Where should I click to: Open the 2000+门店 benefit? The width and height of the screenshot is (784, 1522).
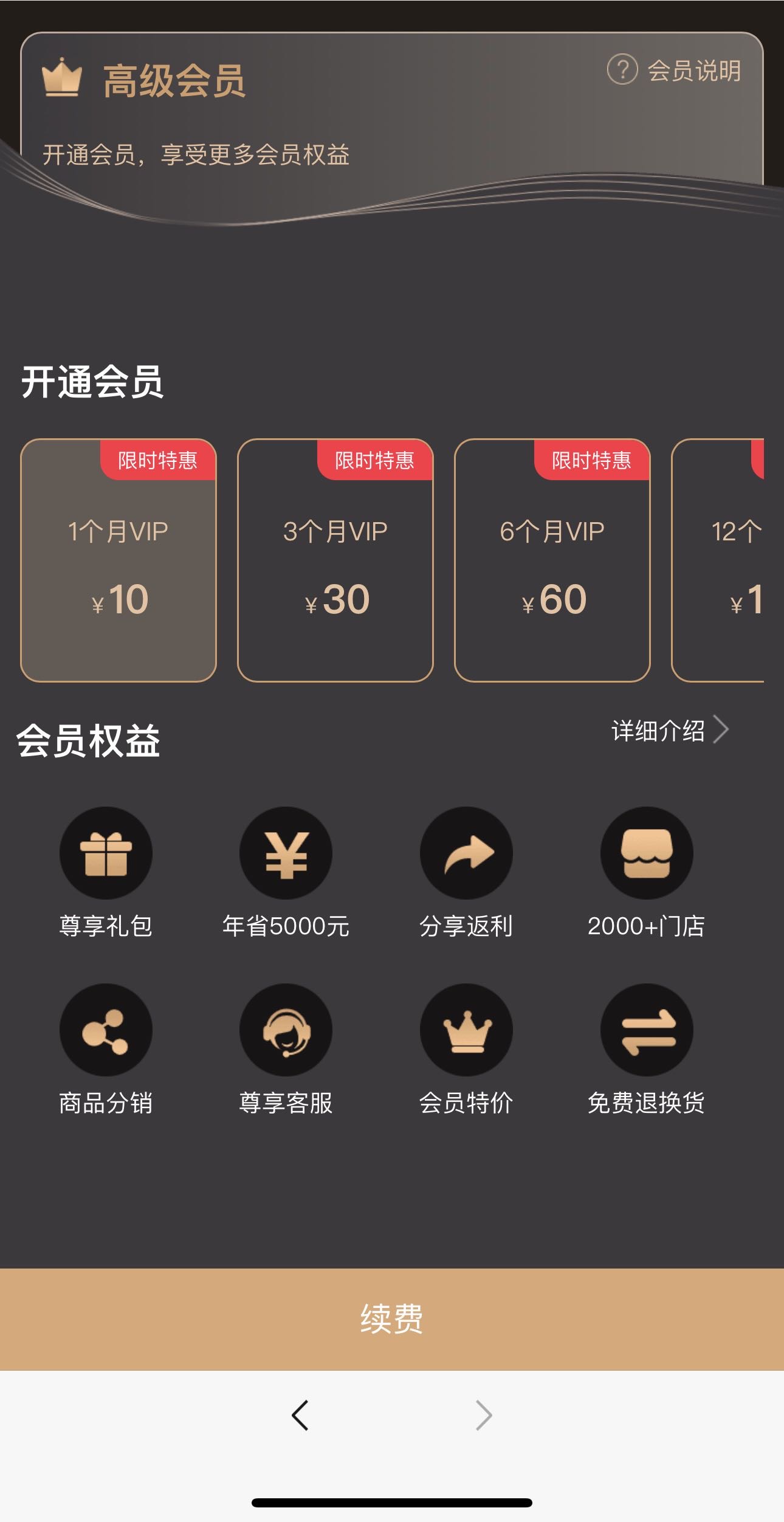(x=647, y=853)
